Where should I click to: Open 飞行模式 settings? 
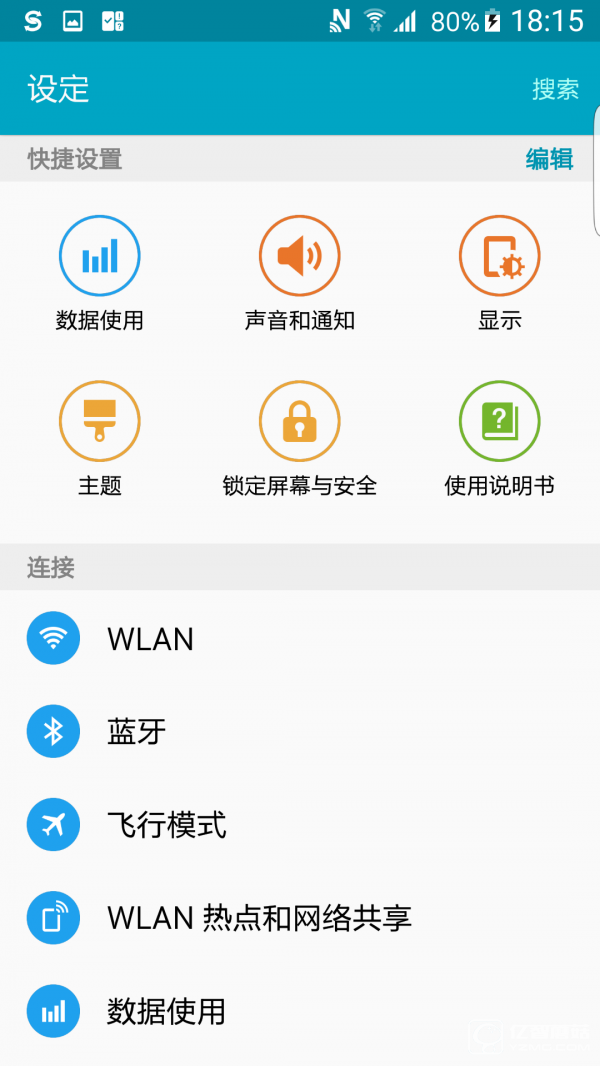click(300, 825)
